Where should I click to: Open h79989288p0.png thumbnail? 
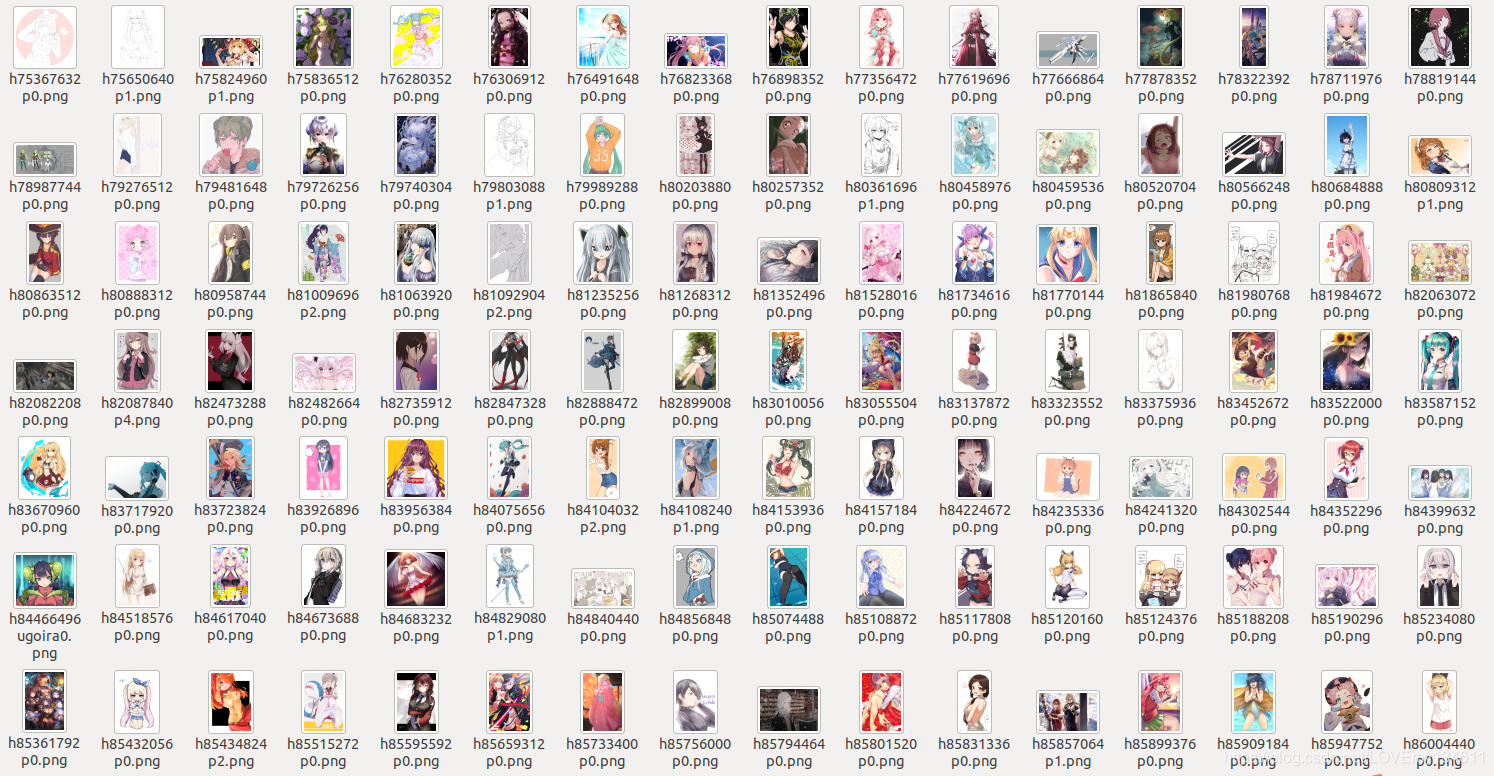click(x=602, y=145)
